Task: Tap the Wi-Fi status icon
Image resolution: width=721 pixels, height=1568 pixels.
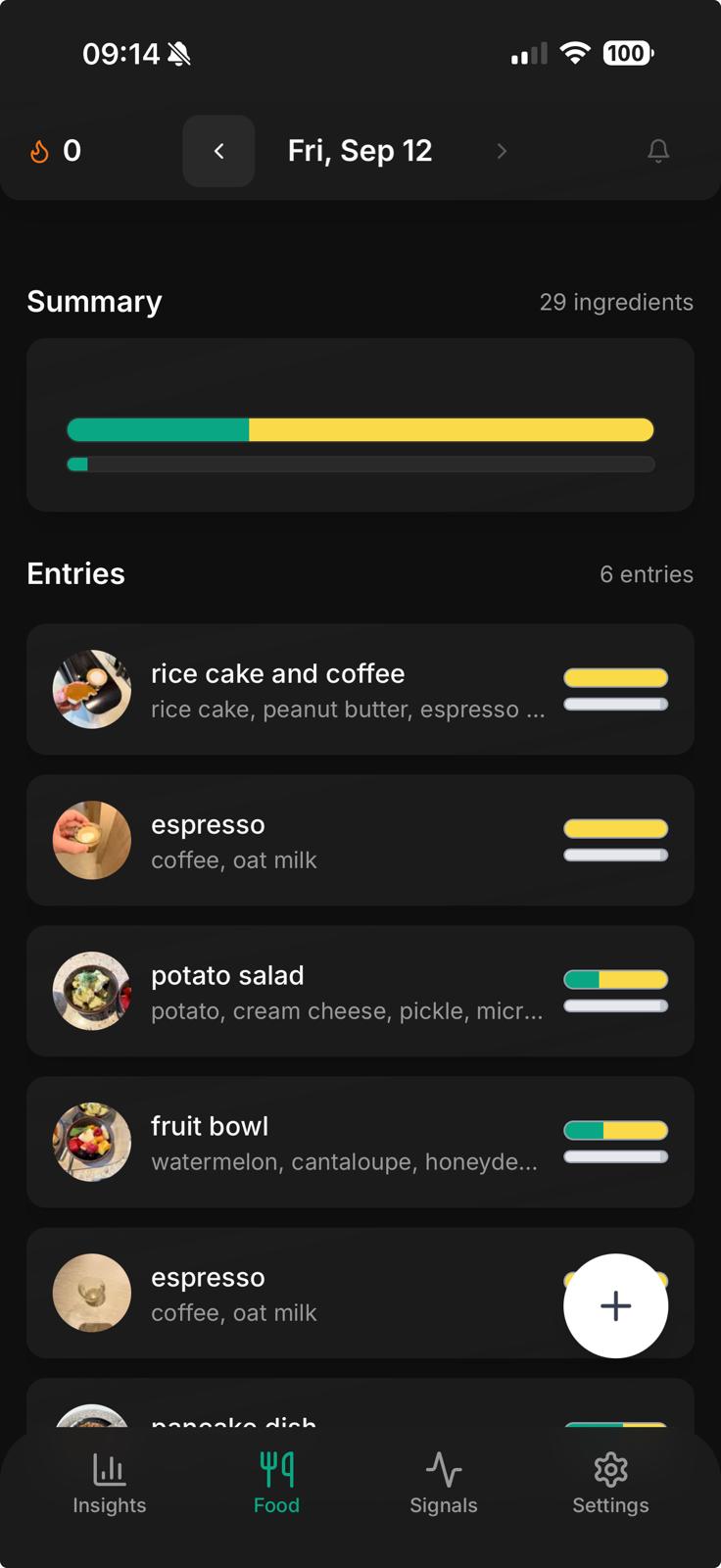Action: (576, 54)
